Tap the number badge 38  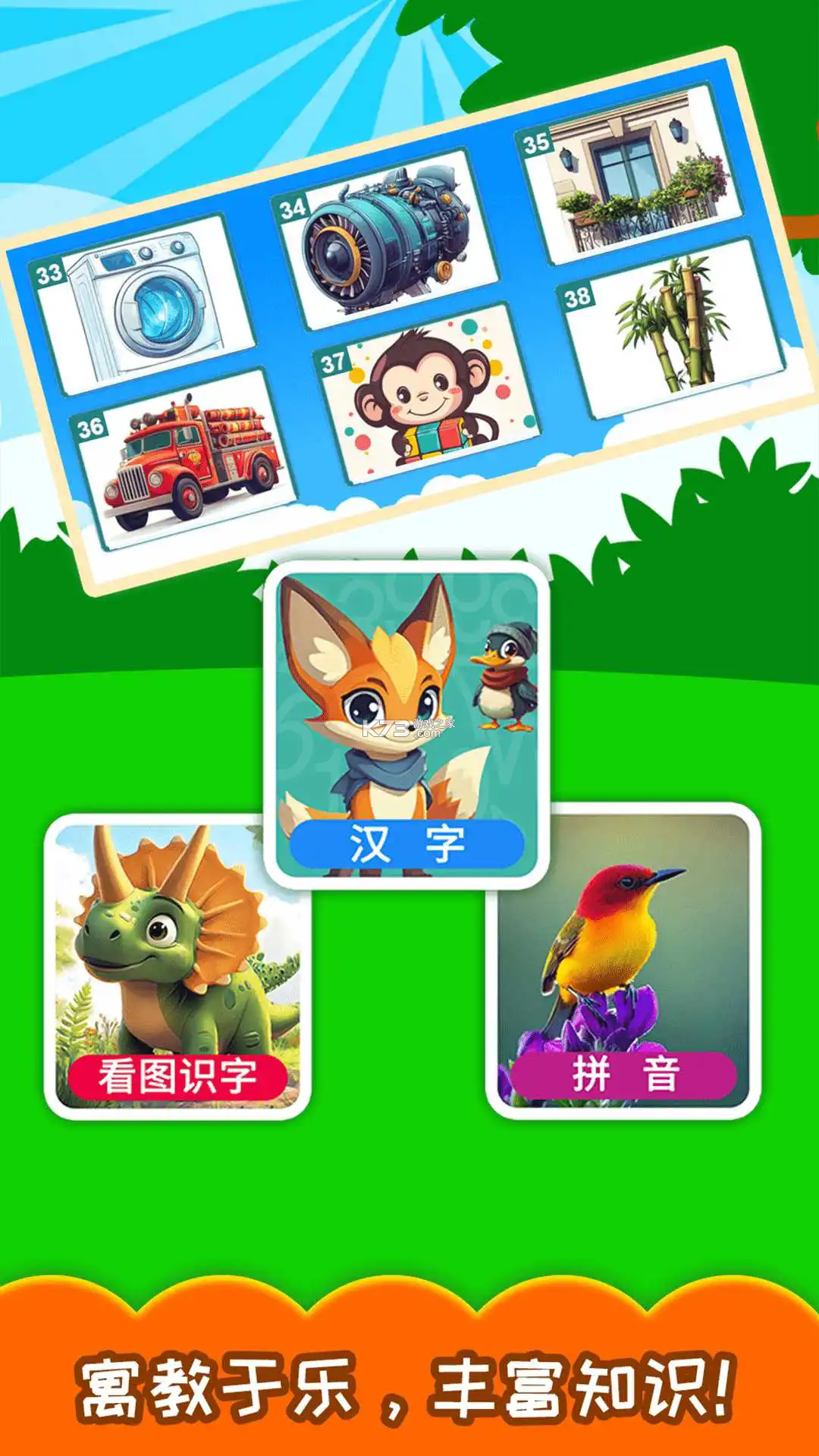pyautogui.click(x=579, y=297)
